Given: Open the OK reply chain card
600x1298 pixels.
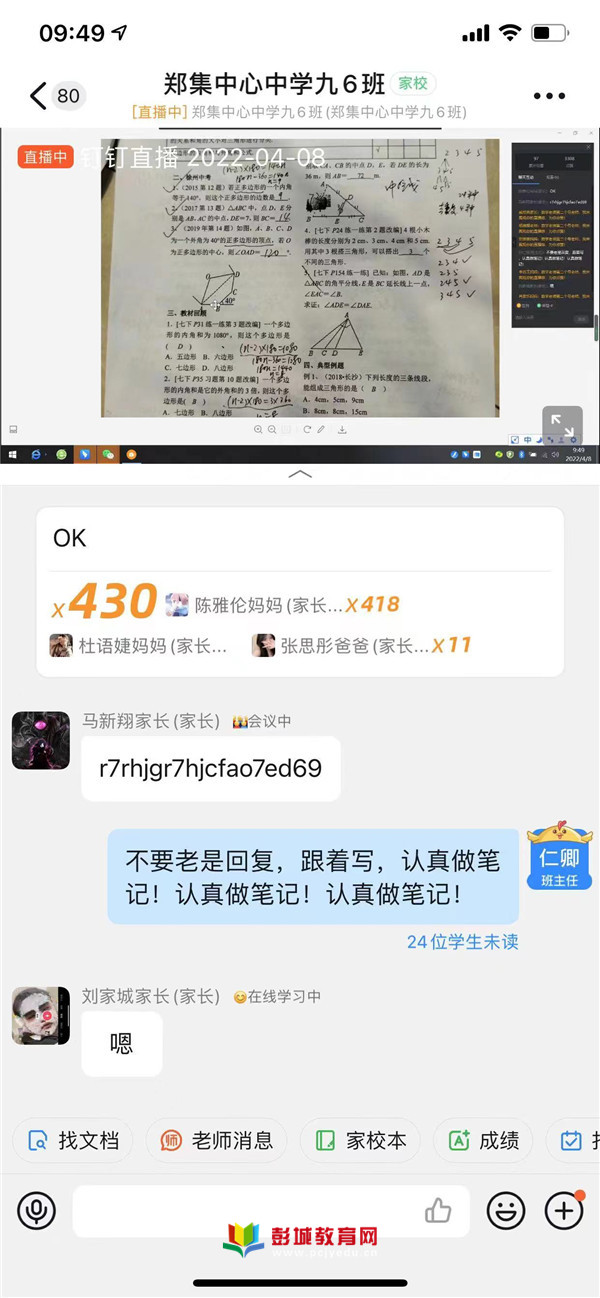Looking at the screenshot, I should [x=300, y=592].
